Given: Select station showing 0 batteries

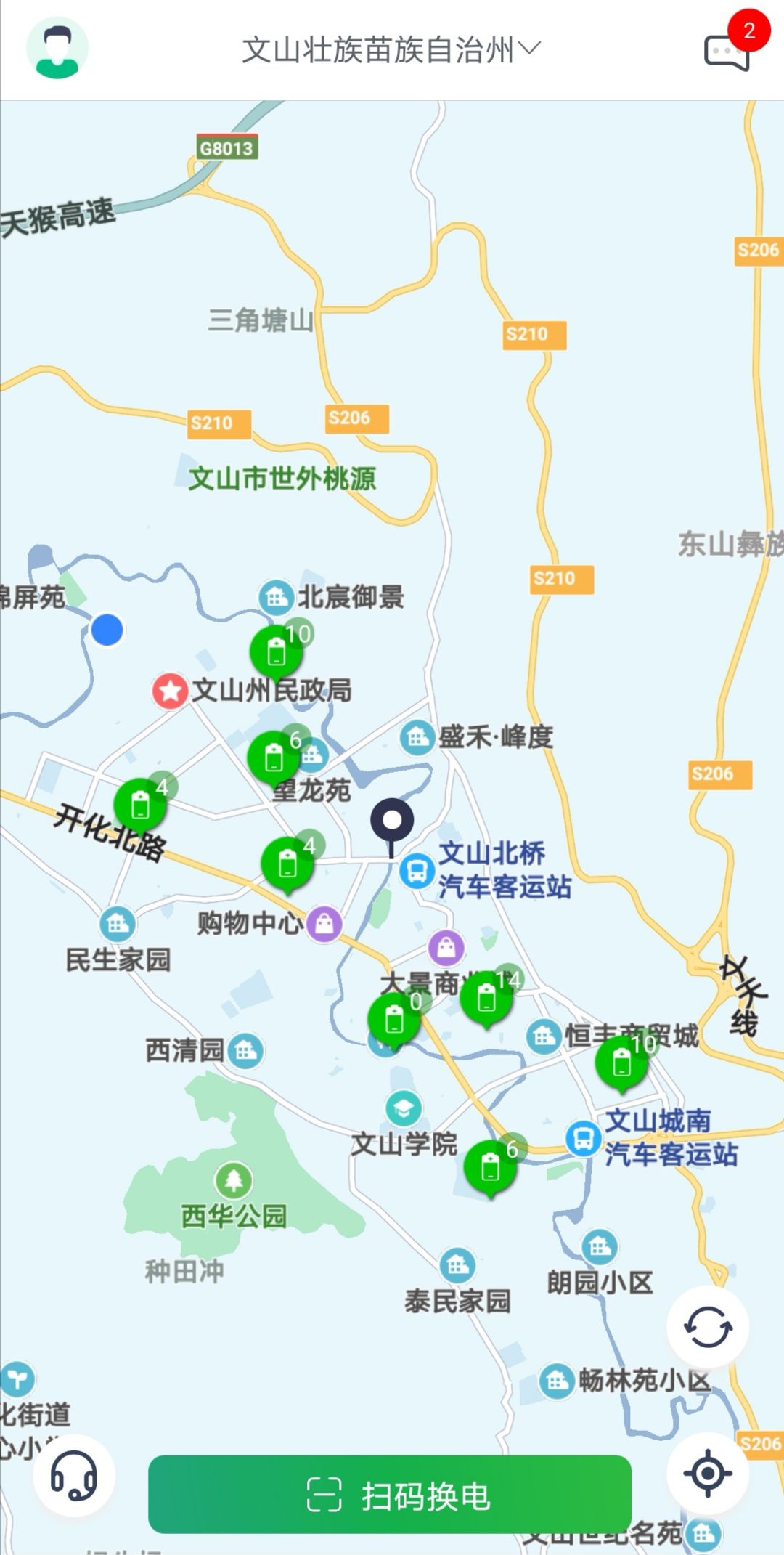Looking at the screenshot, I should [396, 1018].
